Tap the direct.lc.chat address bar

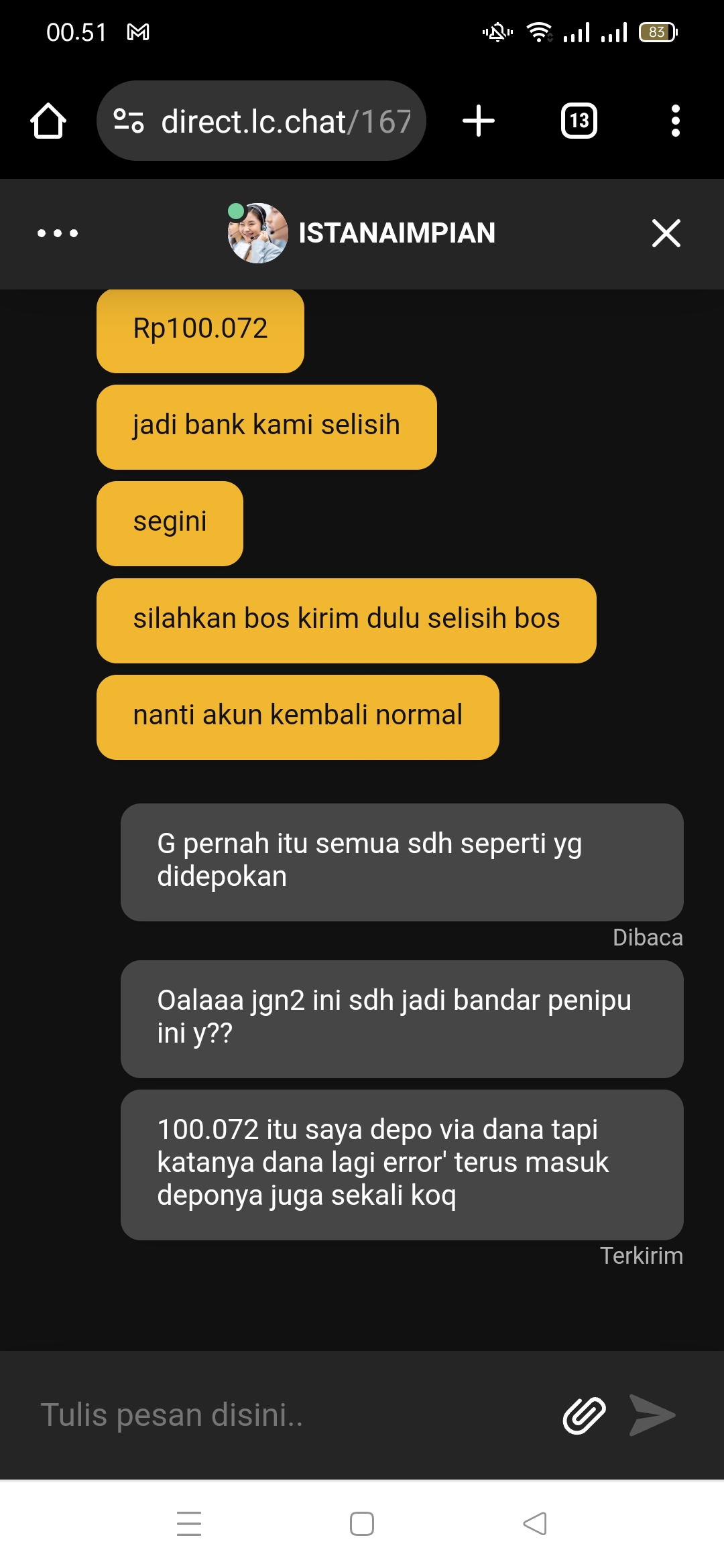(x=285, y=121)
